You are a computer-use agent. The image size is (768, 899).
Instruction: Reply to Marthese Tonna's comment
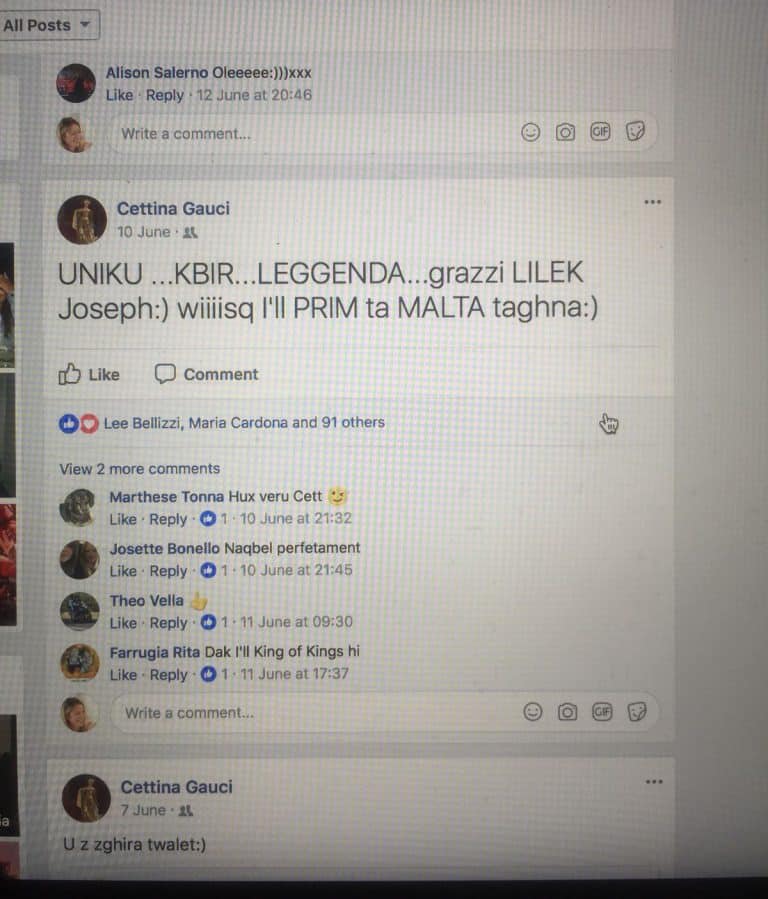168,519
